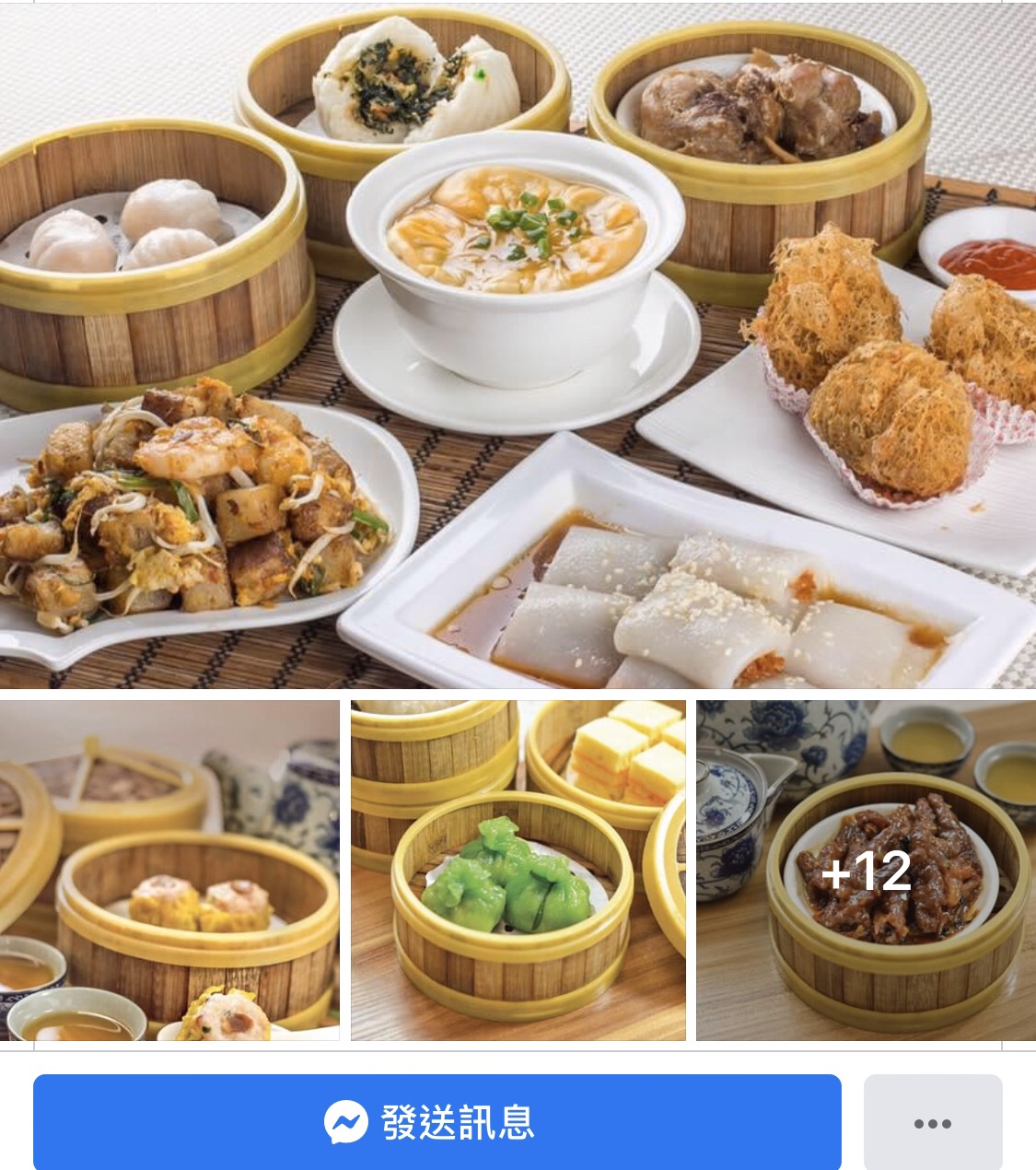Open the large dim sum spread photo

coord(518,345)
